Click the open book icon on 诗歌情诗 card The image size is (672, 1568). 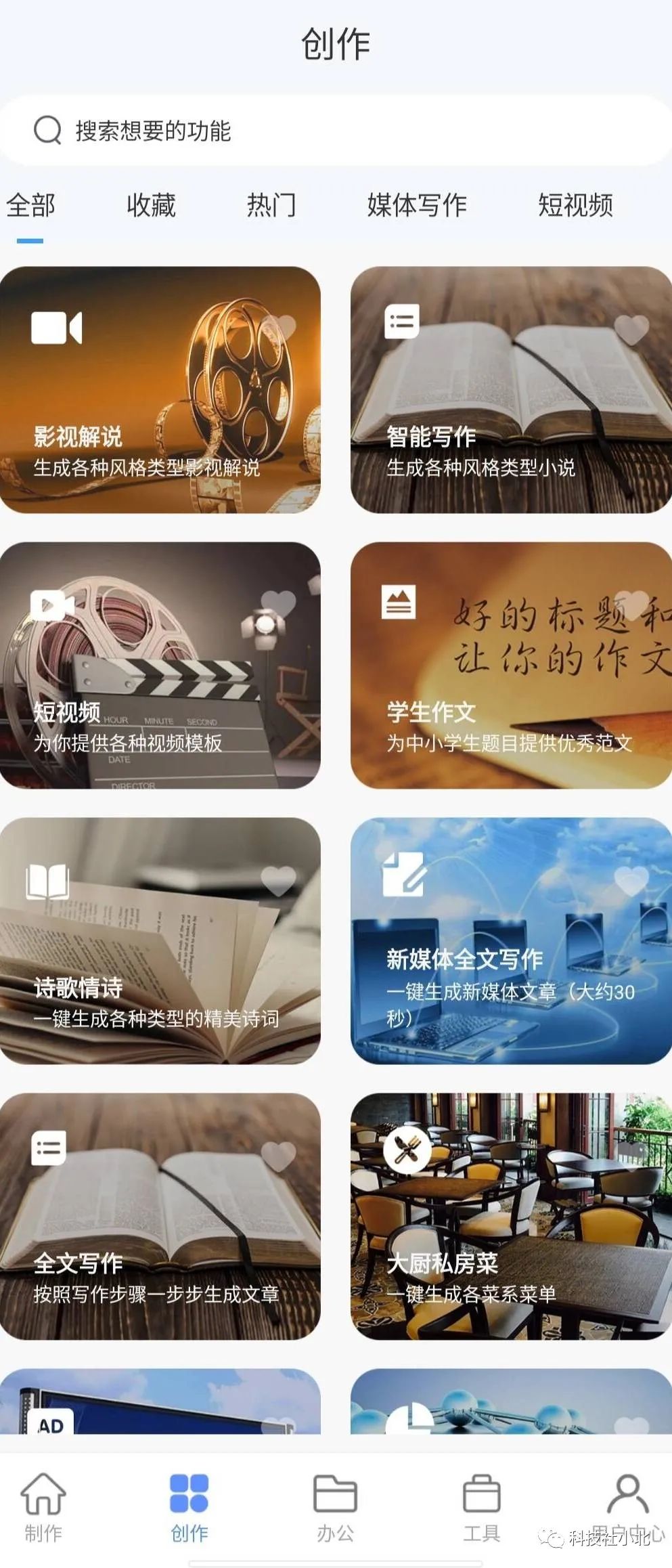(48, 879)
